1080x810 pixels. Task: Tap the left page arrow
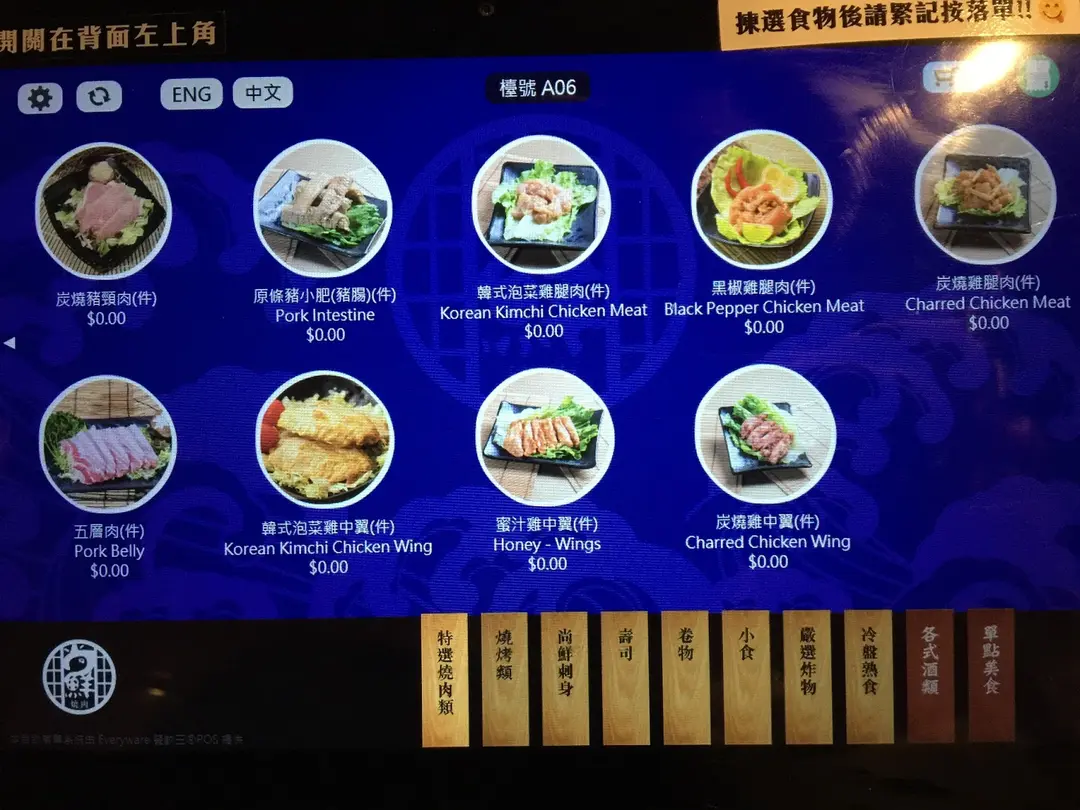tap(10, 343)
